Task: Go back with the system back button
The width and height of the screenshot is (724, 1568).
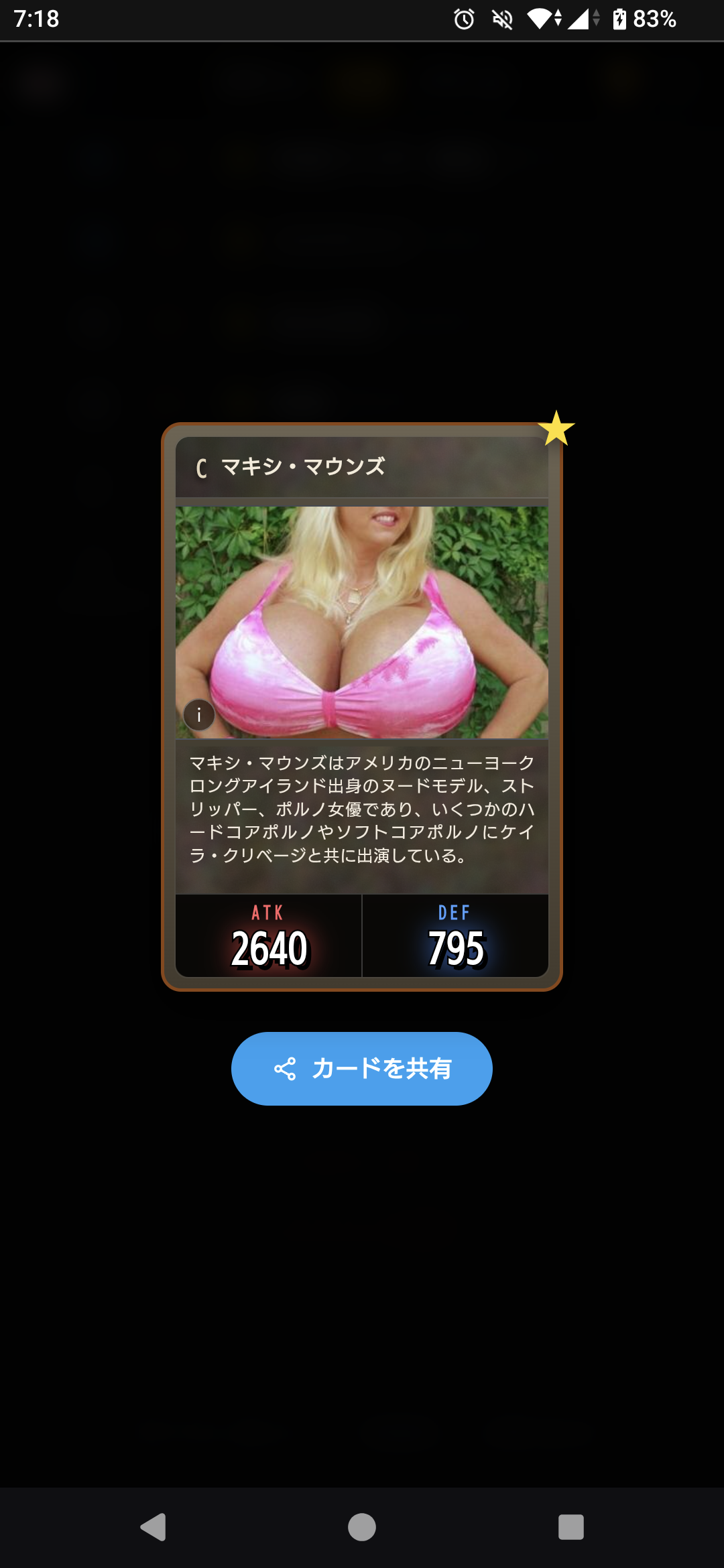Action: 154,1527
